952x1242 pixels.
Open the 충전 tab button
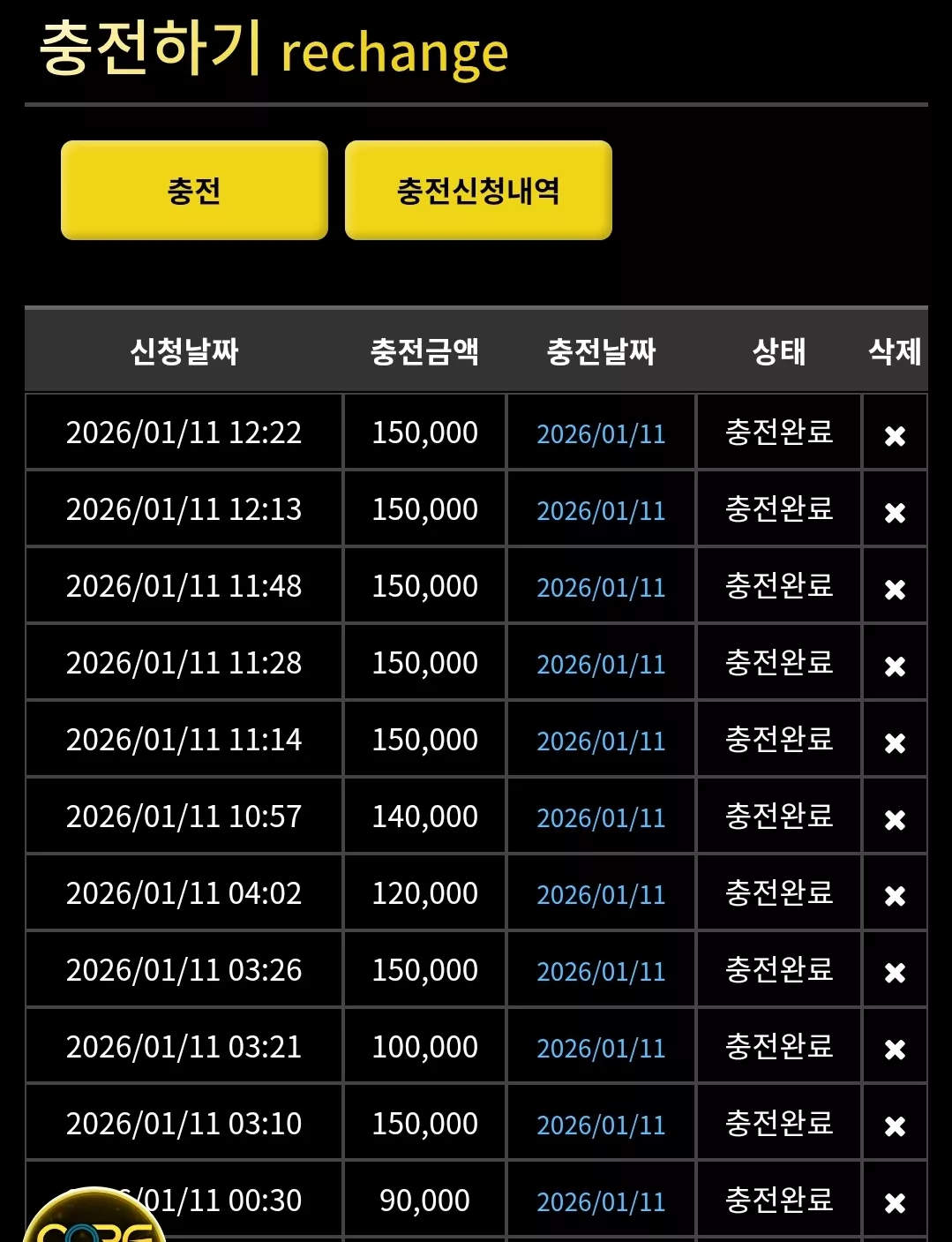pos(194,190)
